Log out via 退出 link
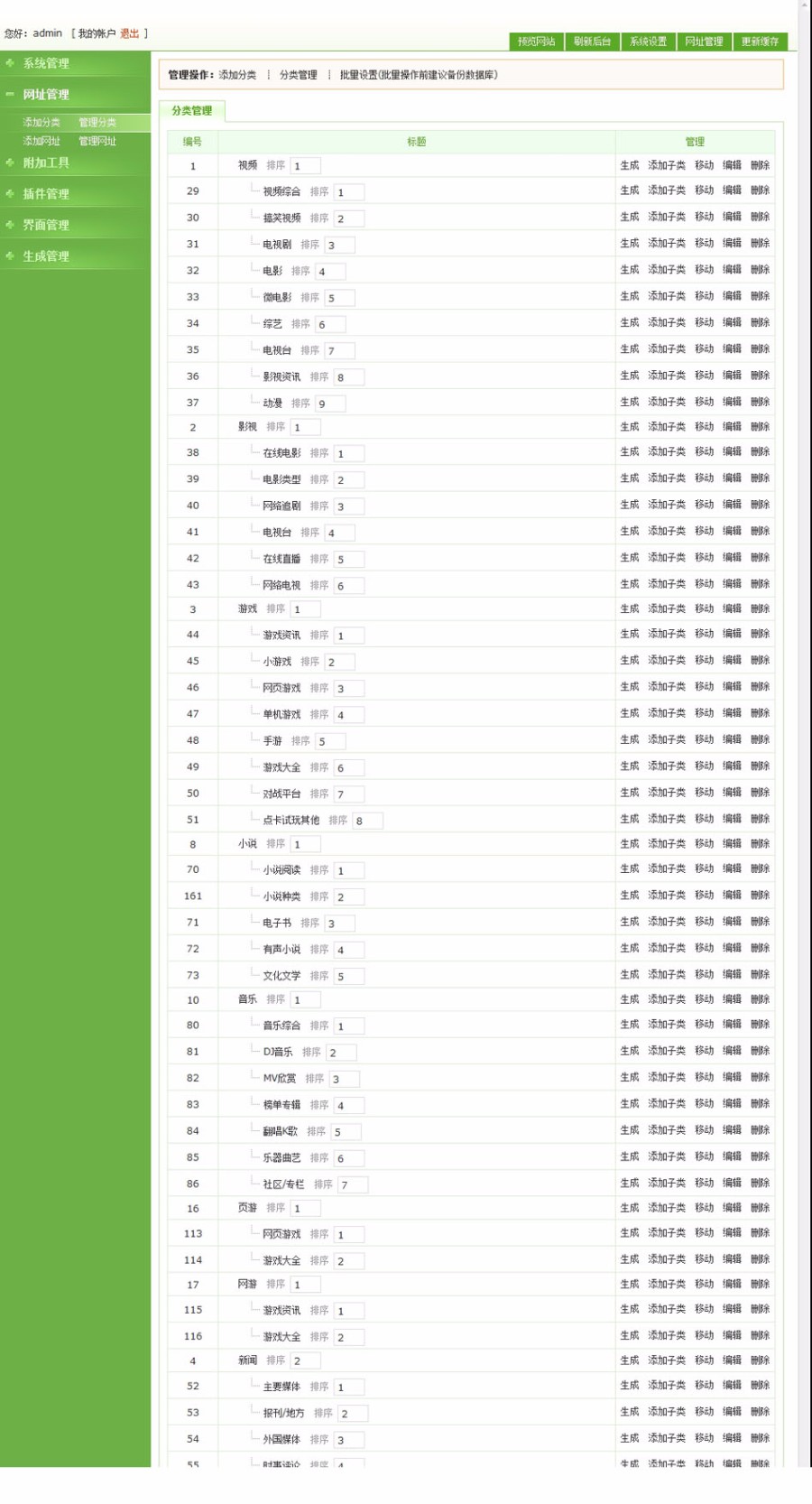Screen dimensions: 812x1504 click(130, 33)
